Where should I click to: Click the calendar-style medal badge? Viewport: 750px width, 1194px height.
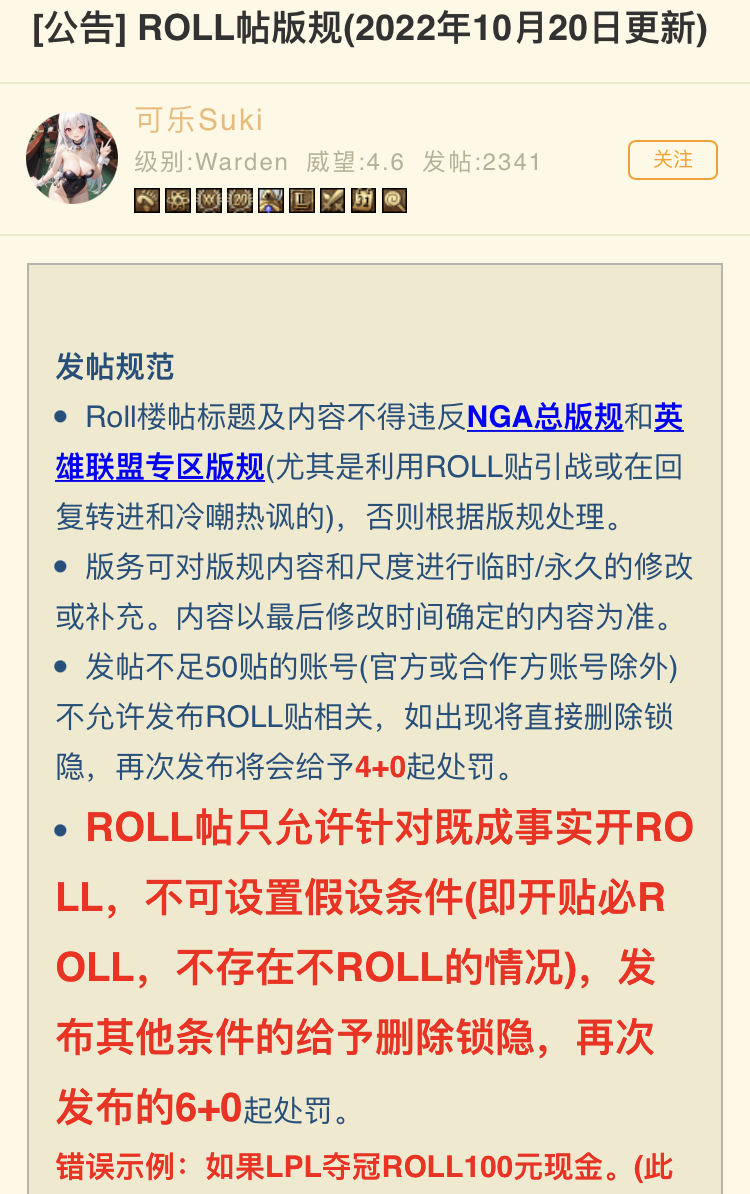pyautogui.click(x=363, y=199)
